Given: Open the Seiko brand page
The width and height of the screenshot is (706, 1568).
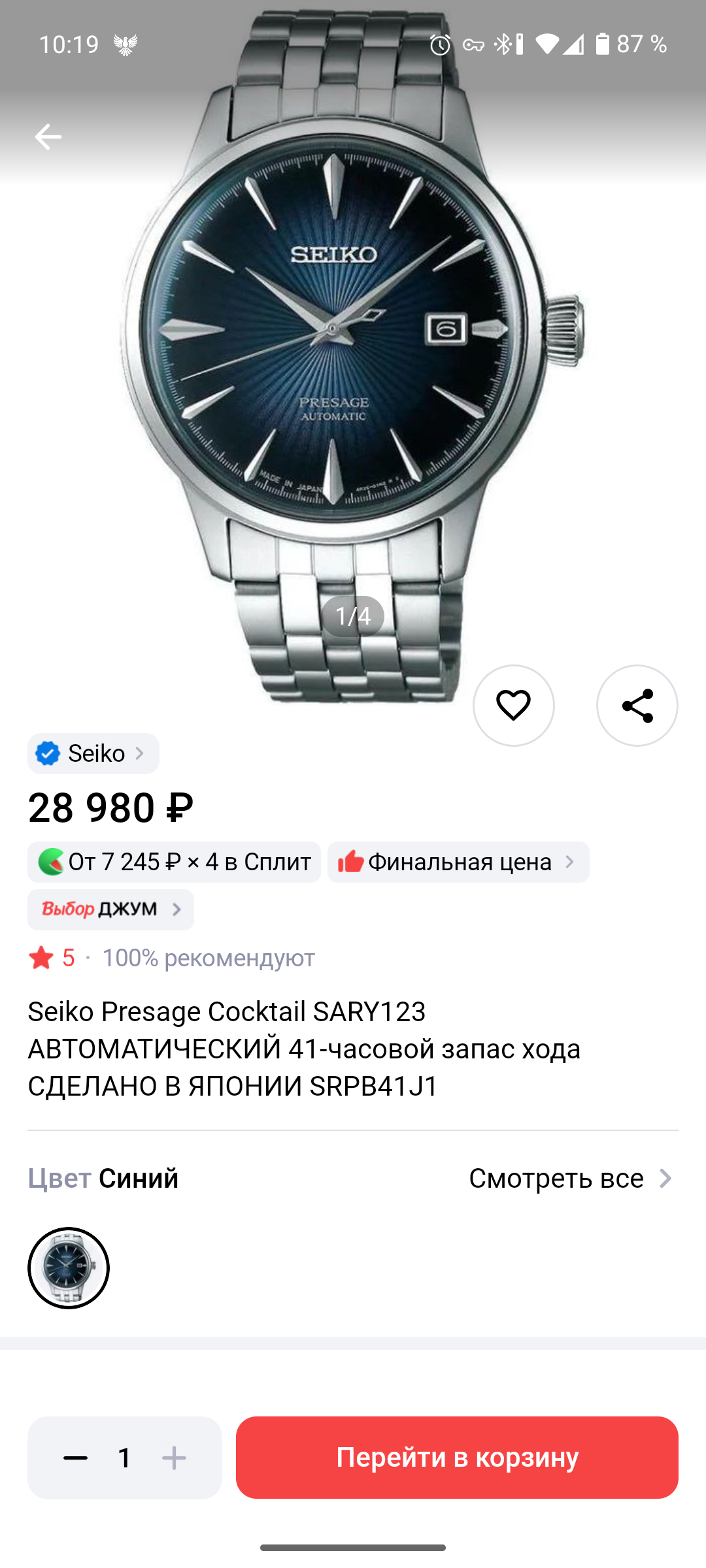Looking at the screenshot, I should (x=93, y=753).
